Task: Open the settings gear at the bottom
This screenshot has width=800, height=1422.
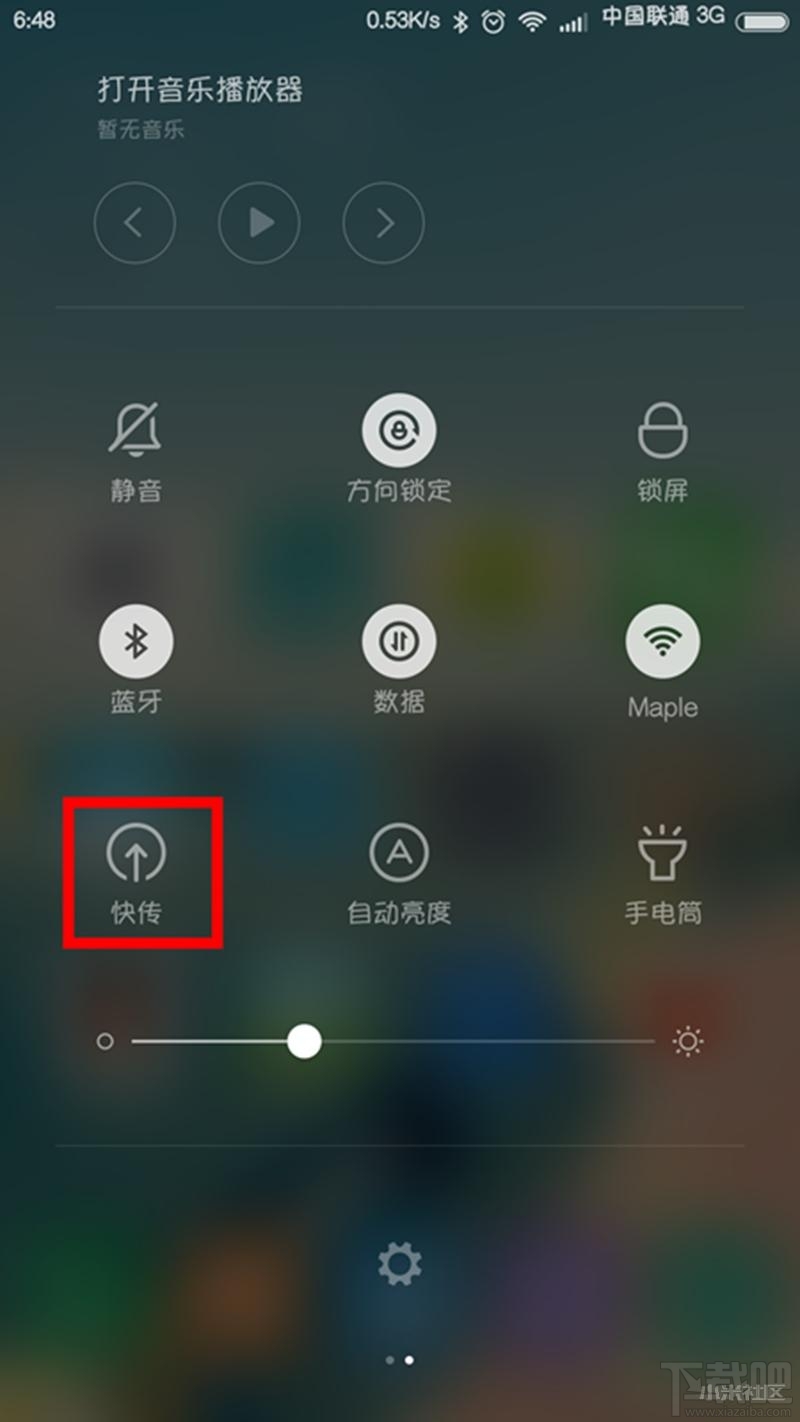Action: [399, 1264]
